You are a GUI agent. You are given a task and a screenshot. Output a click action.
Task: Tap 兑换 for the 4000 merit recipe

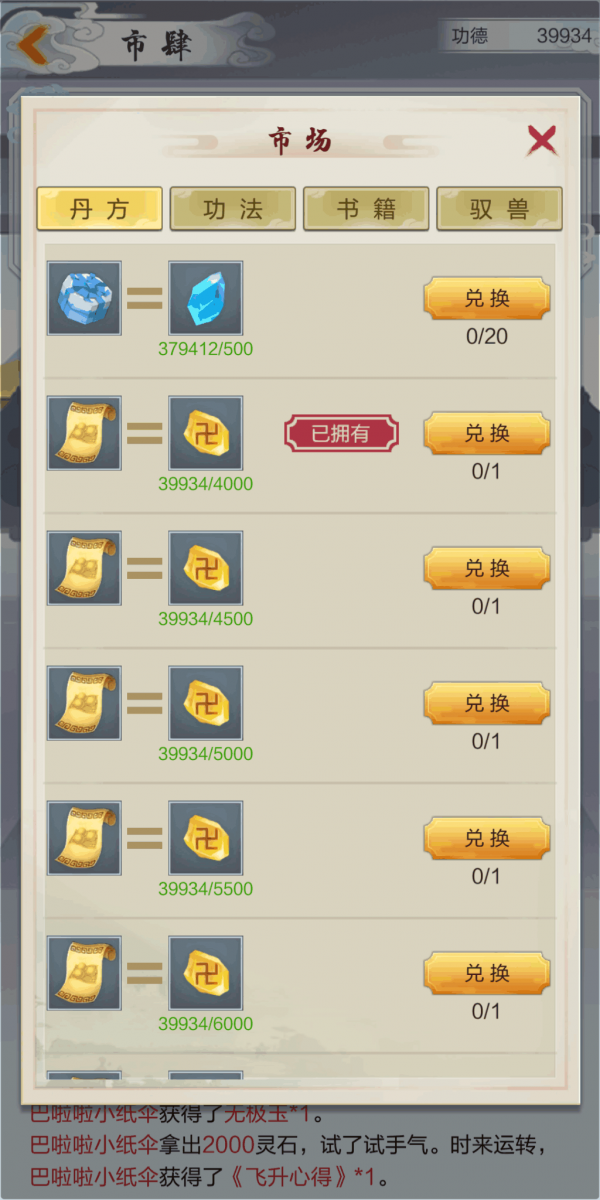[487, 434]
